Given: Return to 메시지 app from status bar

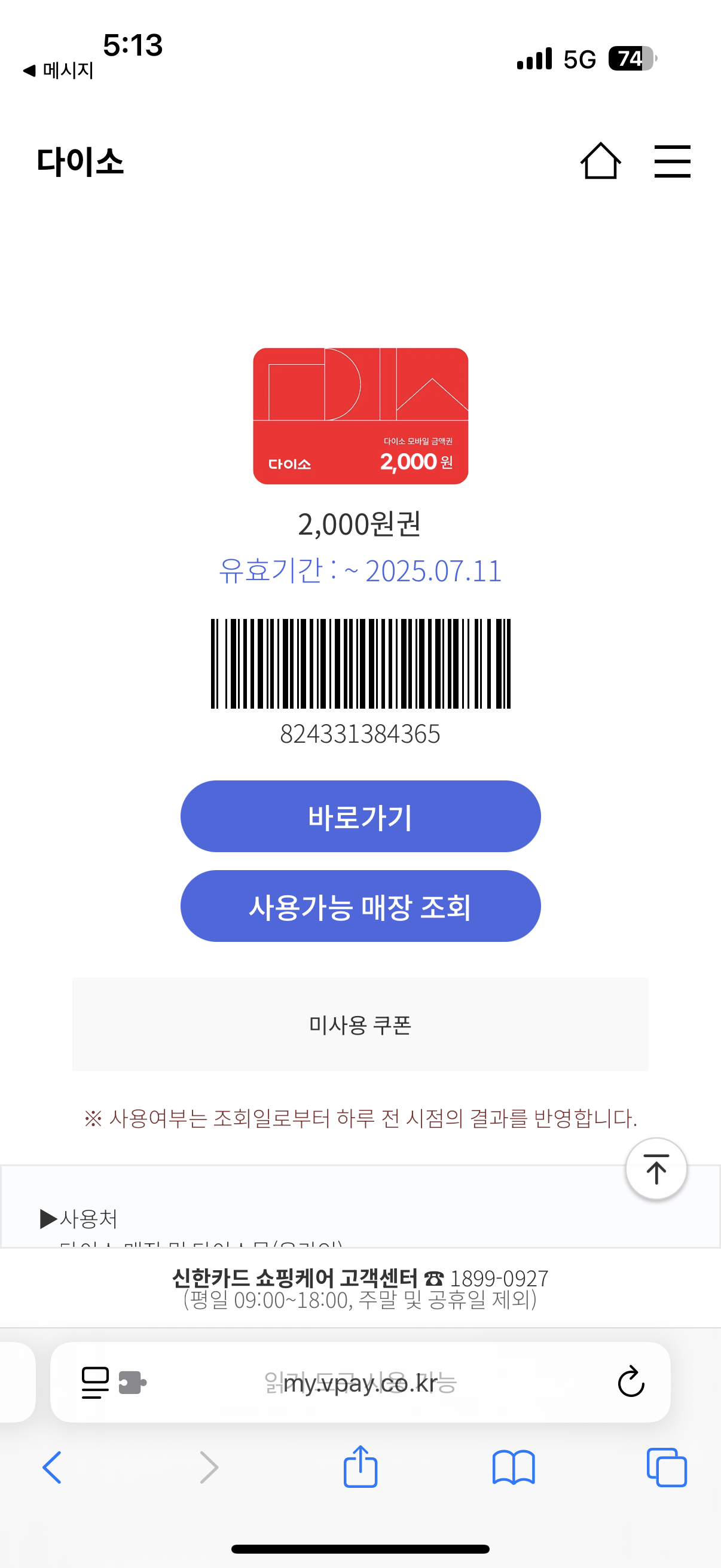Looking at the screenshot, I should click(58, 71).
